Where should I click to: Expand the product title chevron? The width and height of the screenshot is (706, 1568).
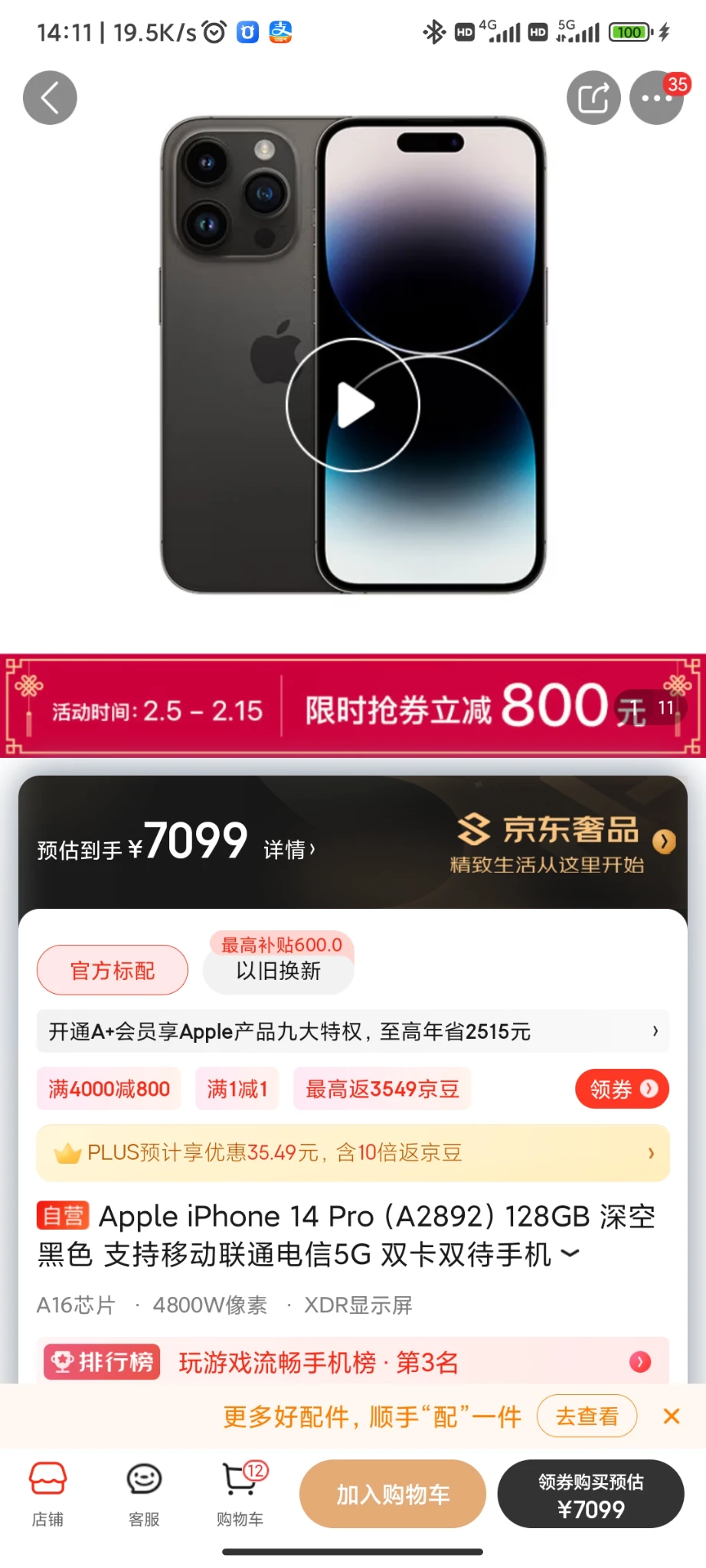pyautogui.click(x=570, y=1254)
